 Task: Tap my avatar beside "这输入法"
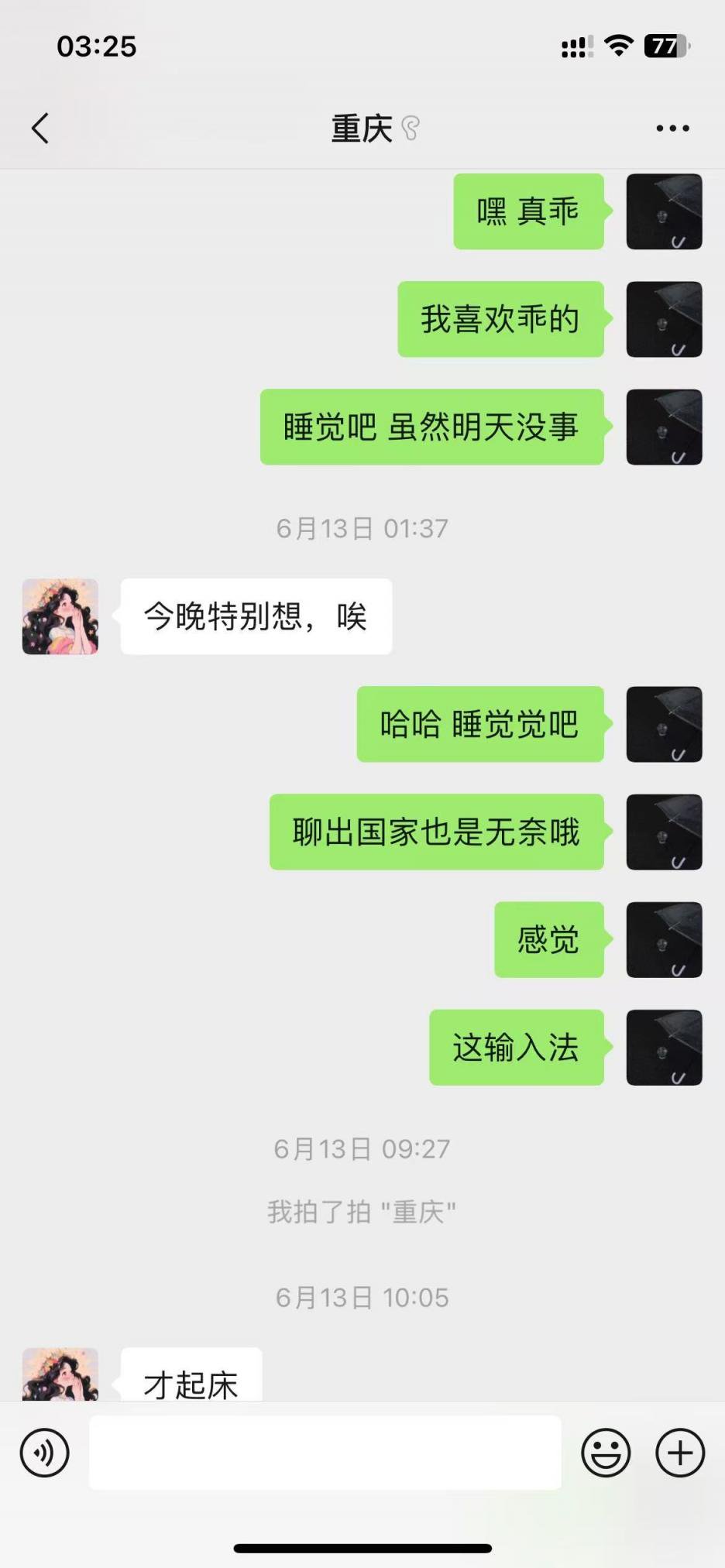point(664,1048)
